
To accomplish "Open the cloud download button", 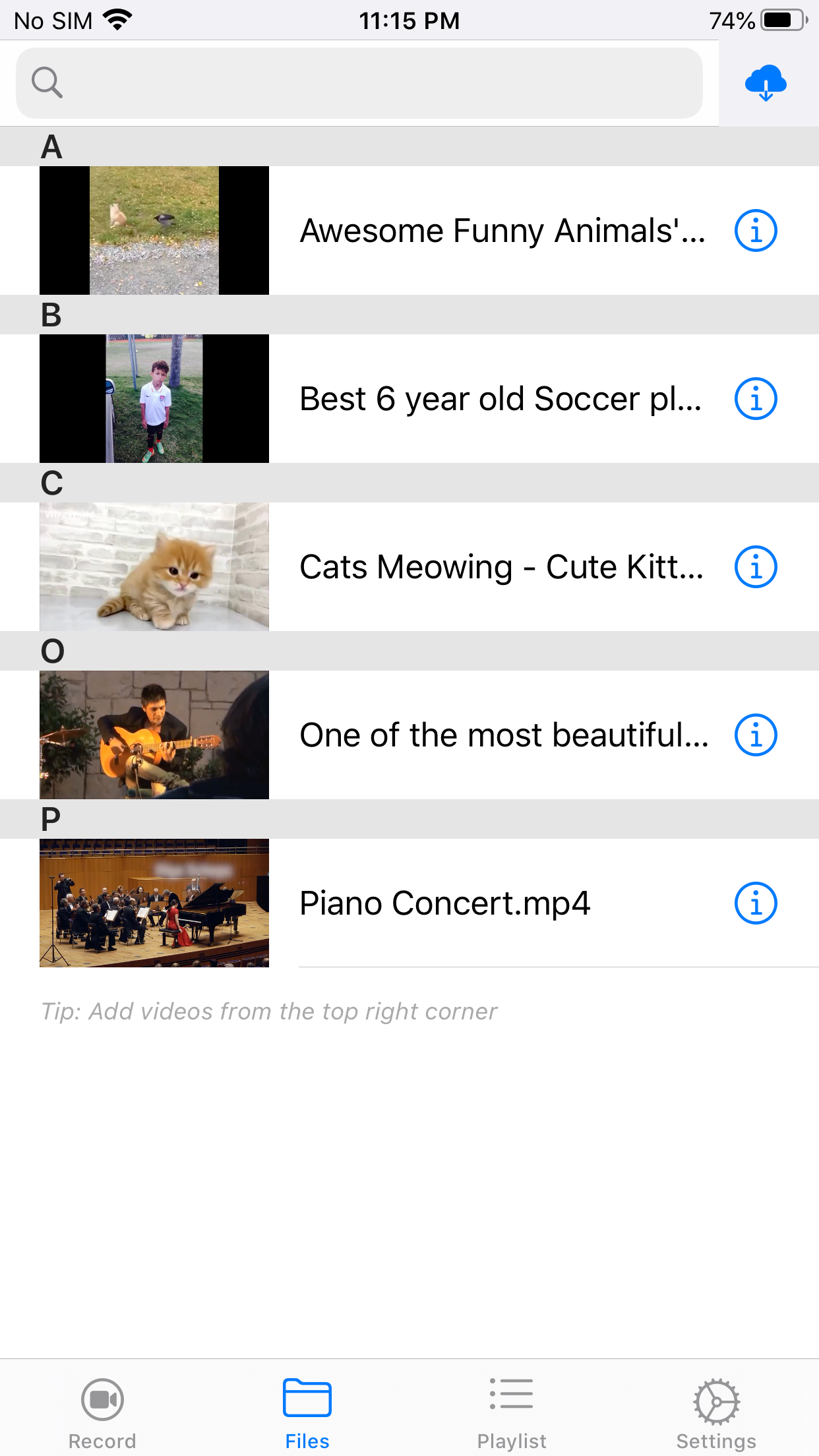I will [765, 83].
